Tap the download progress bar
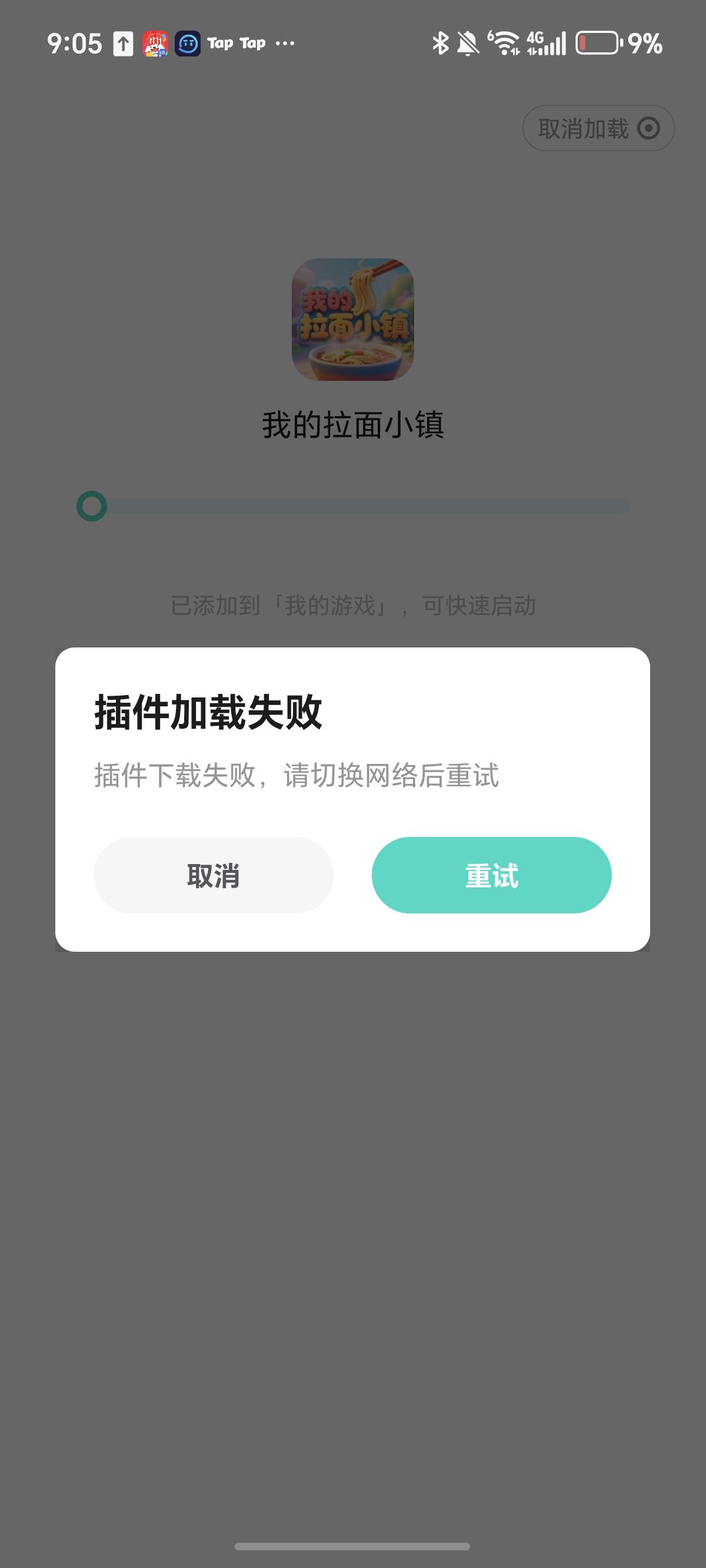 point(353,504)
